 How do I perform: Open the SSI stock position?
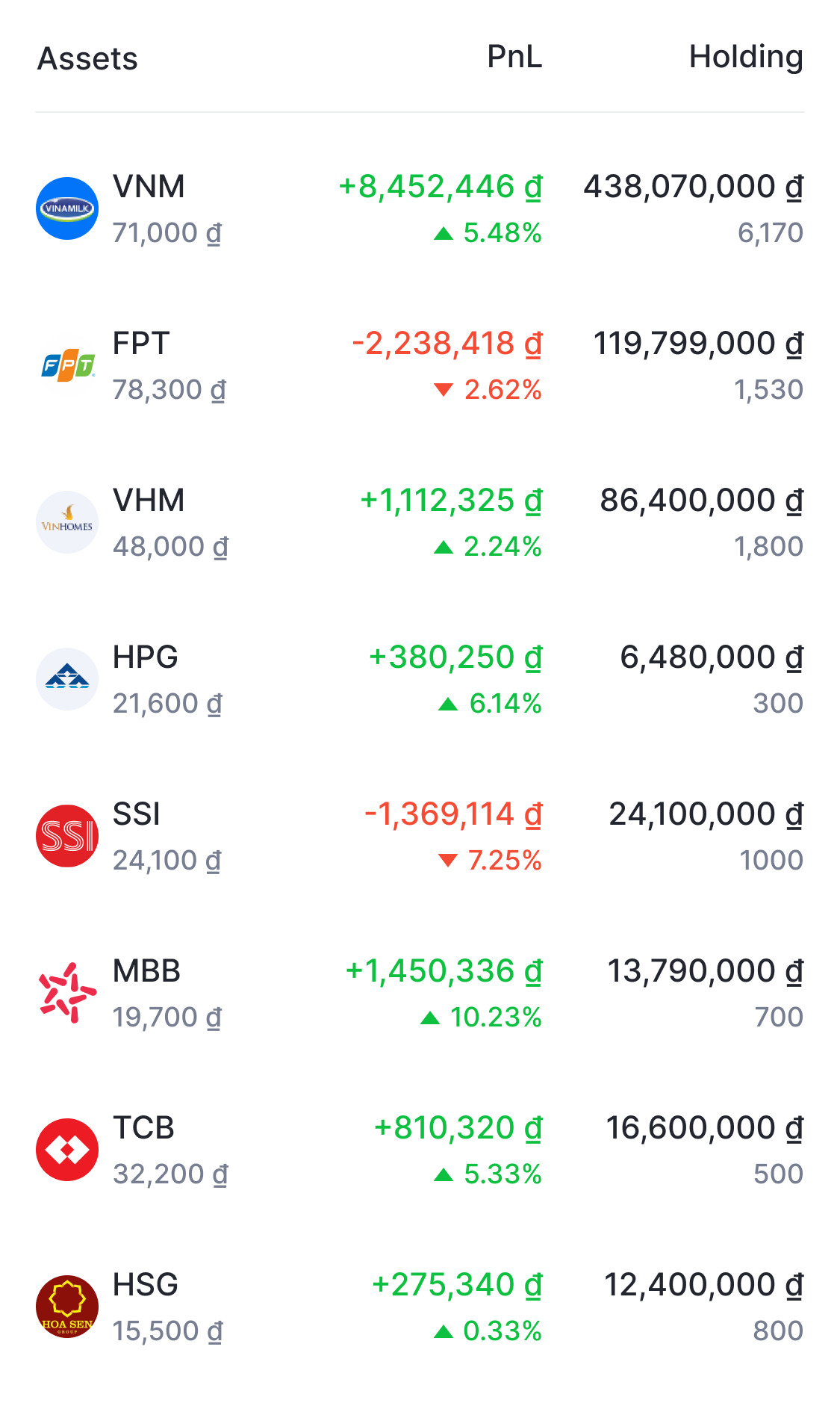(x=420, y=837)
